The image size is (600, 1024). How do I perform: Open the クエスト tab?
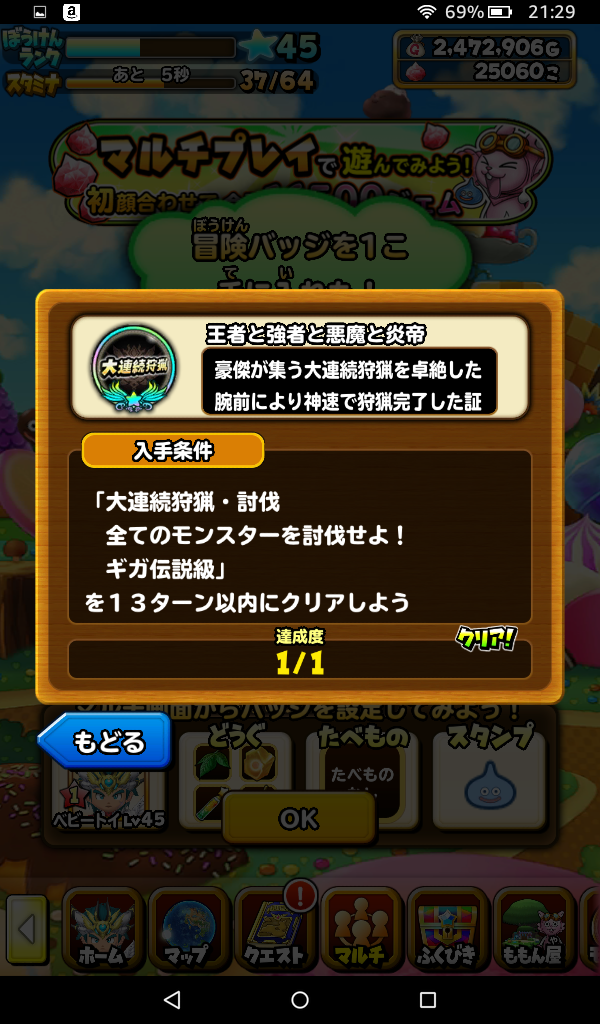tap(274, 928)
